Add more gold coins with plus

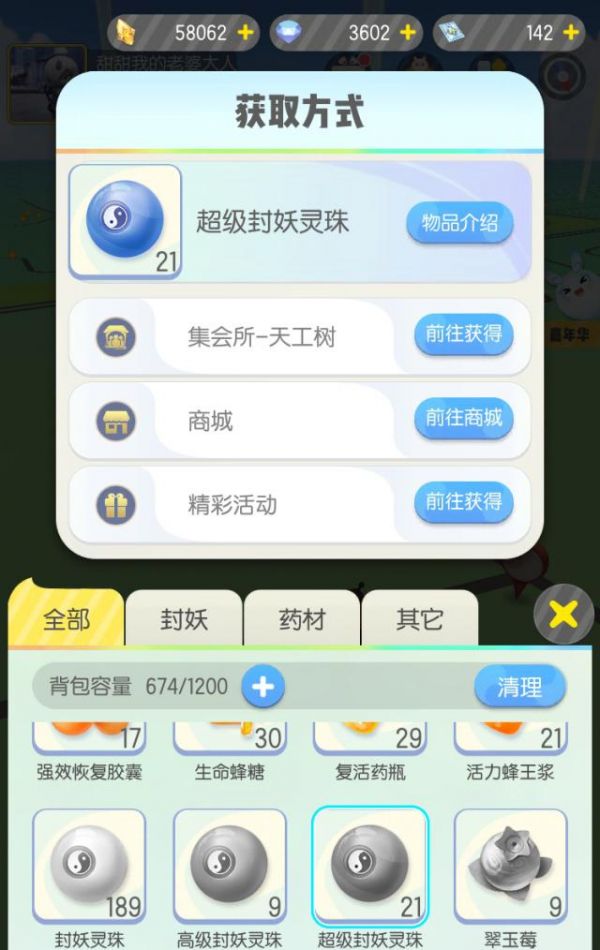[x=246, y=33]
